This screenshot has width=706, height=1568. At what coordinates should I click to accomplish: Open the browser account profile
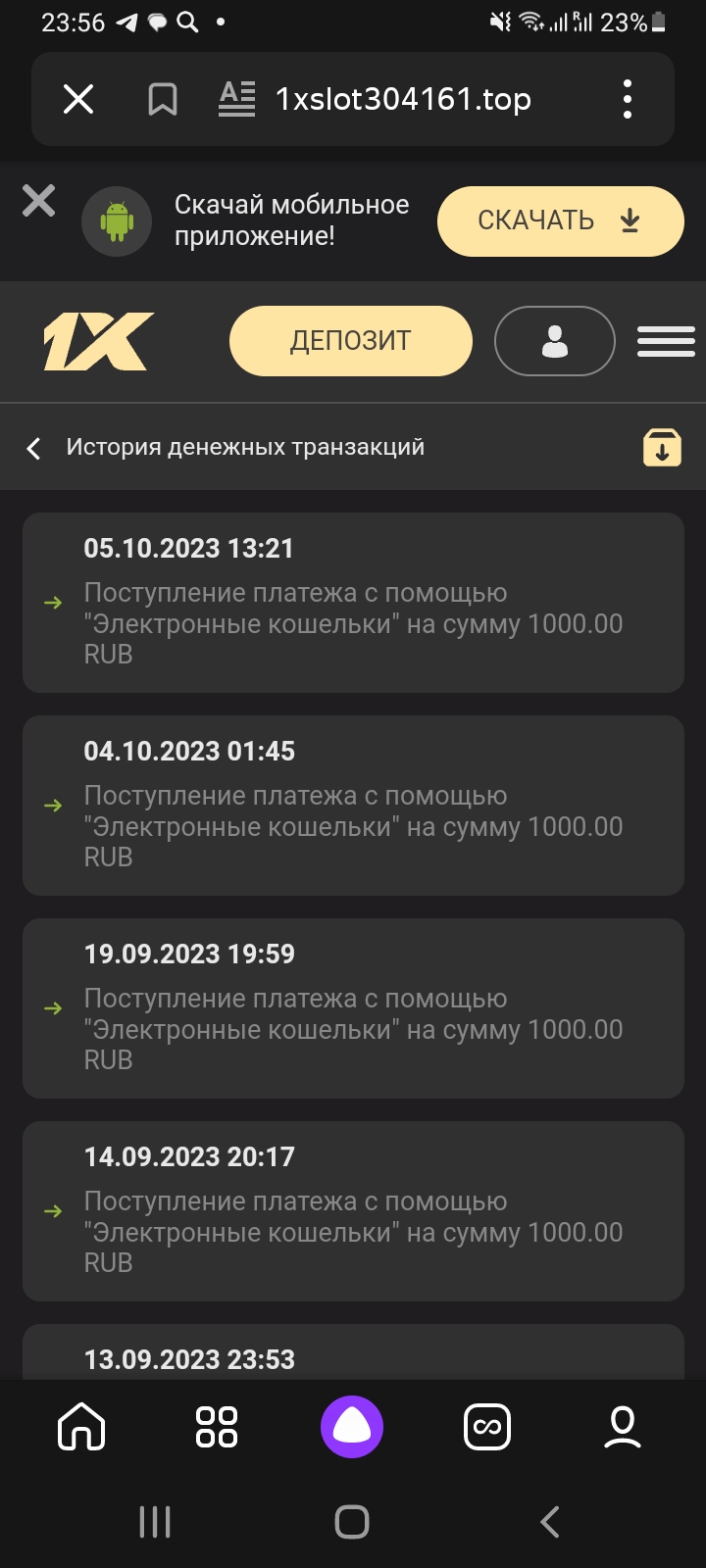[623, 1427]
